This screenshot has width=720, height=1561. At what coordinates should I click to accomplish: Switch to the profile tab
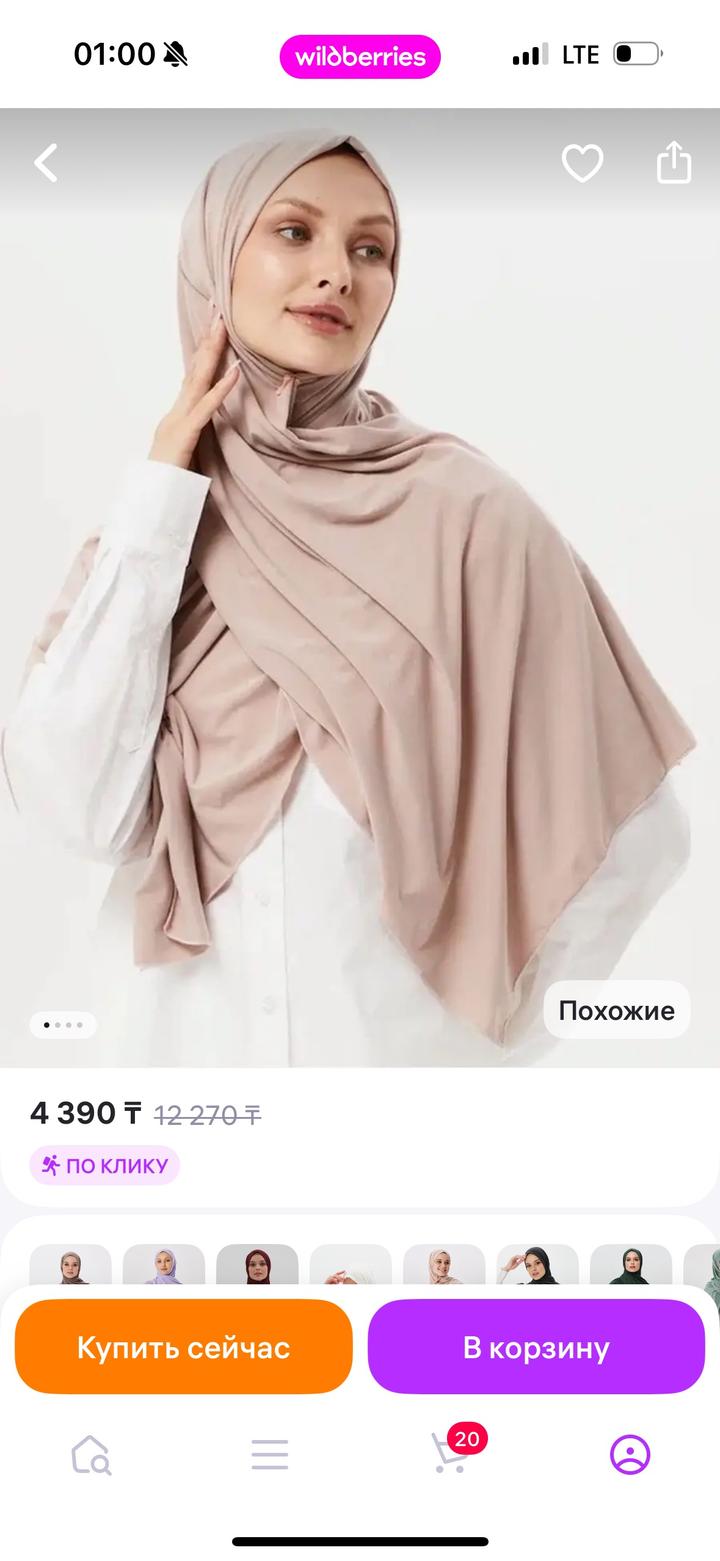pyautogui.click(x=630, y=1455)
